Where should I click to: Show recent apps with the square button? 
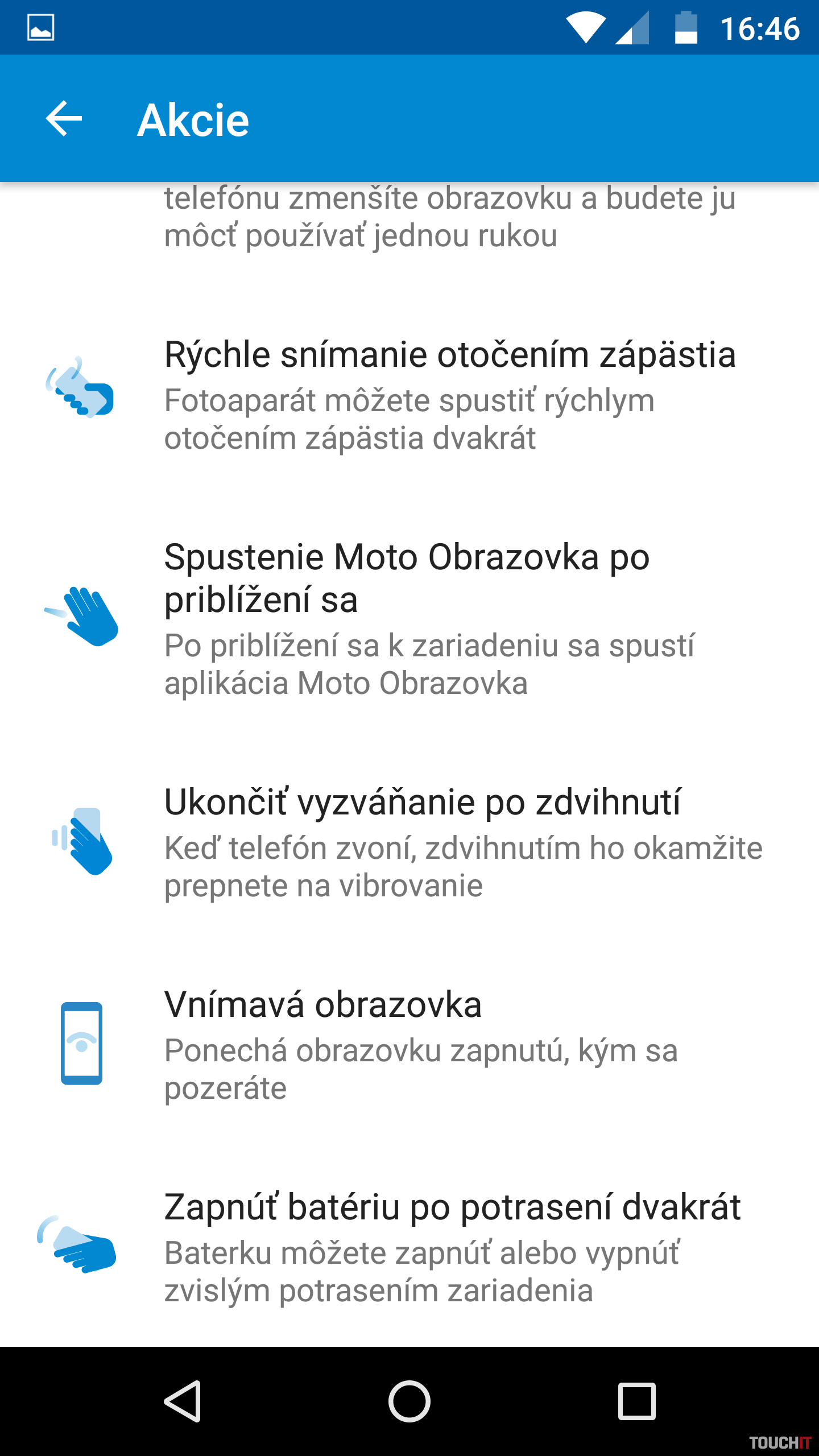(x=636, y=1401)
